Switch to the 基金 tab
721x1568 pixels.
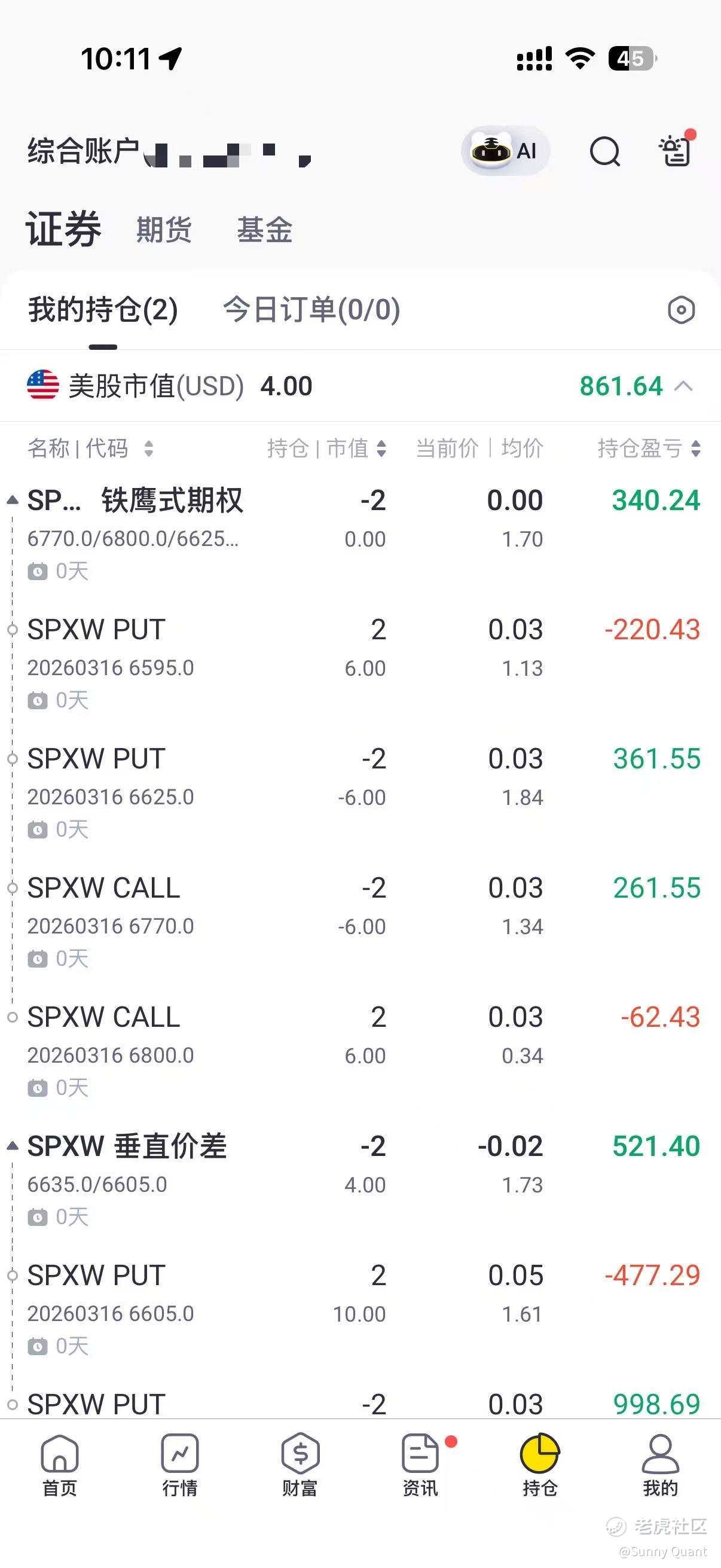265,230
